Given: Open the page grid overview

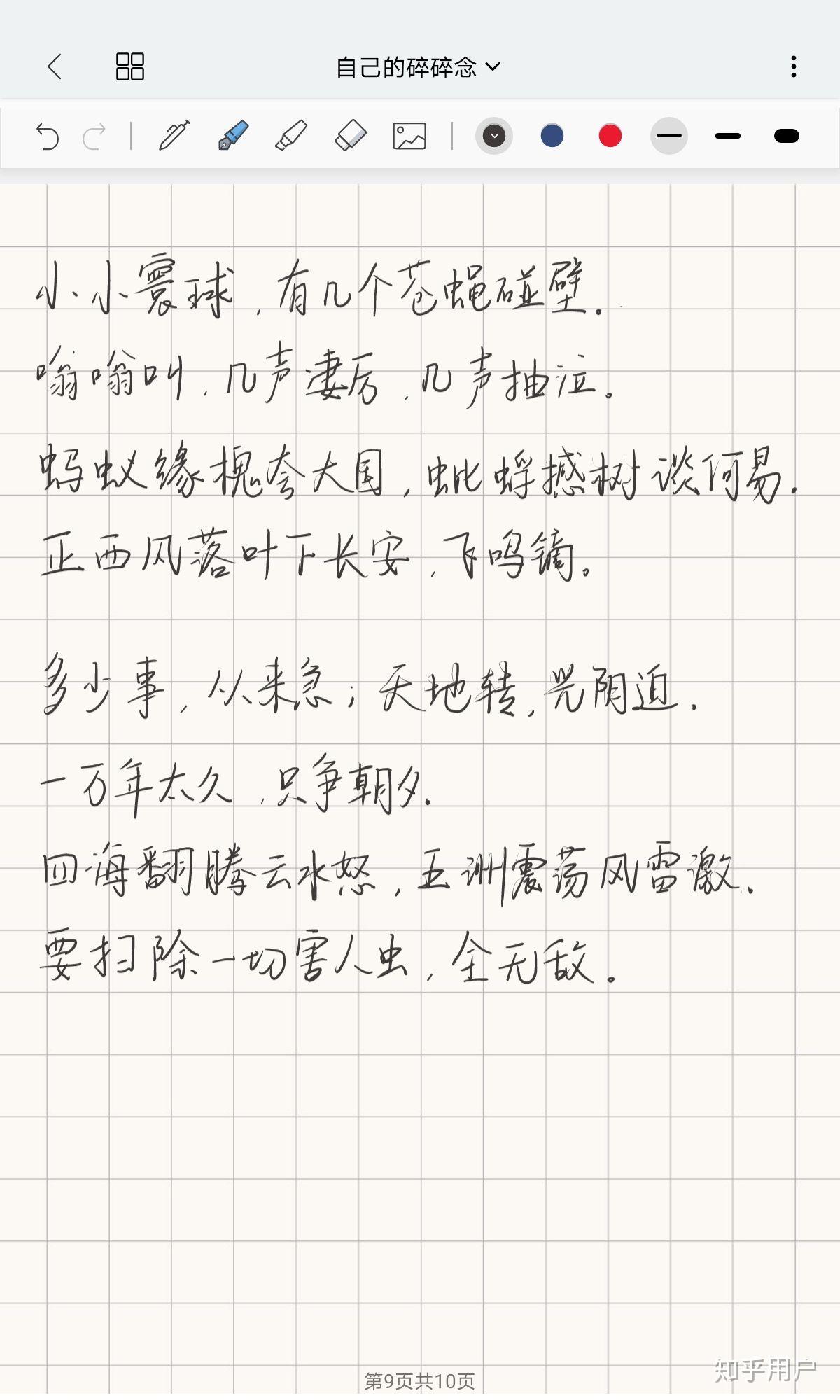Looking at the screenshot, I should point(129,67).
